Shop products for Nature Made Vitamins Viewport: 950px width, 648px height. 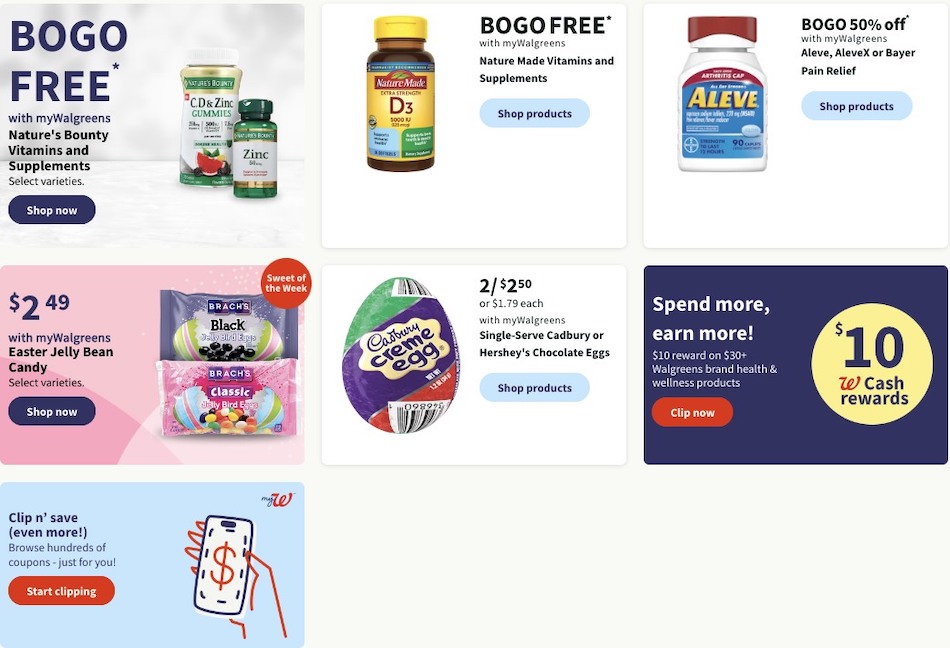(534, 113)
